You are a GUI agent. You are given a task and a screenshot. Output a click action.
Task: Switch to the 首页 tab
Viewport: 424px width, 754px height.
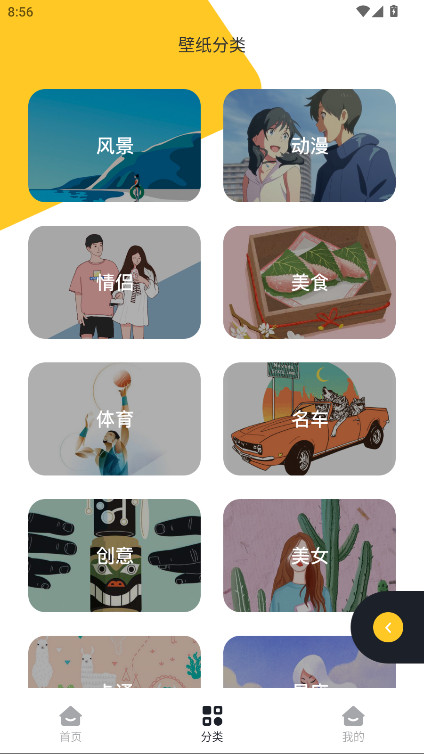pyautogui.click(x=71, y=724)
